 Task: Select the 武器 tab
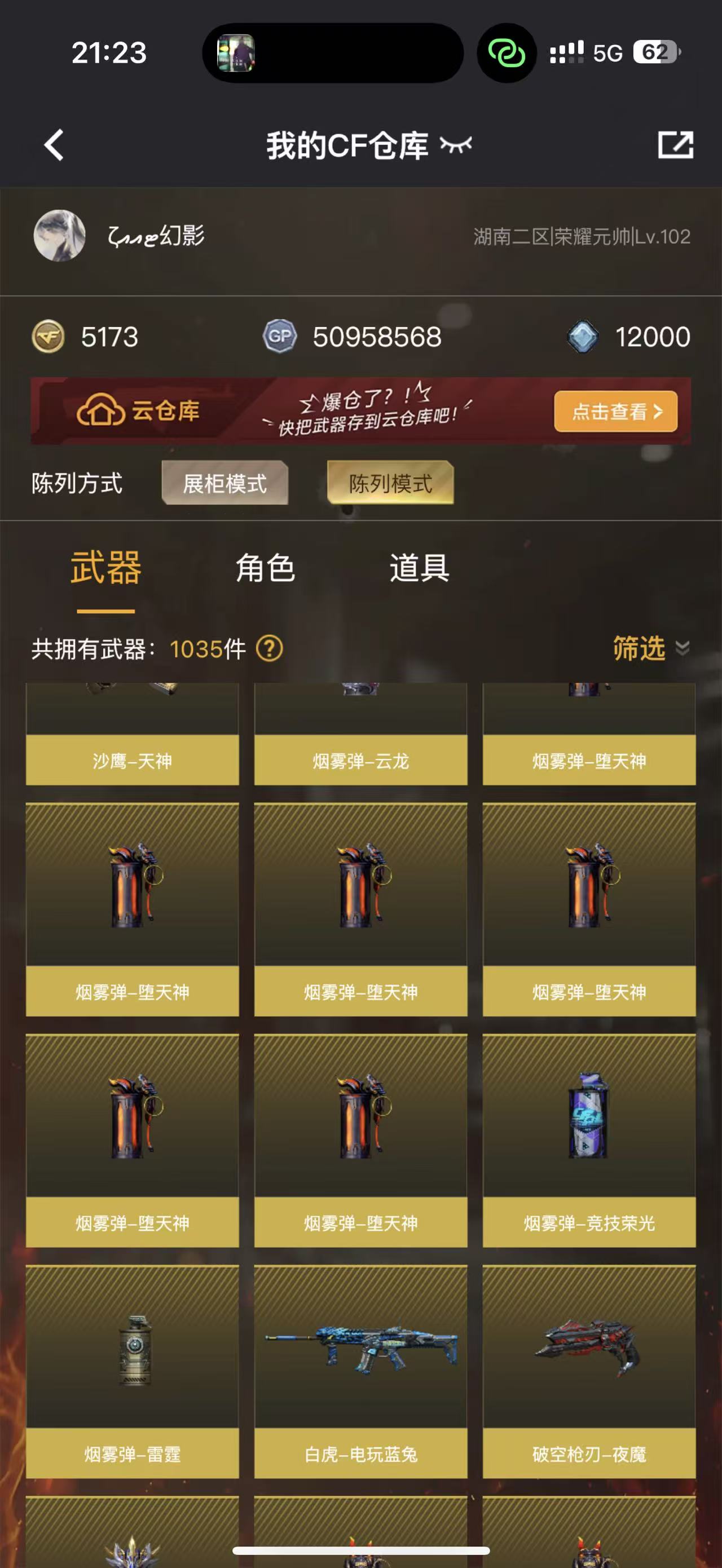[x=106, y=568]
